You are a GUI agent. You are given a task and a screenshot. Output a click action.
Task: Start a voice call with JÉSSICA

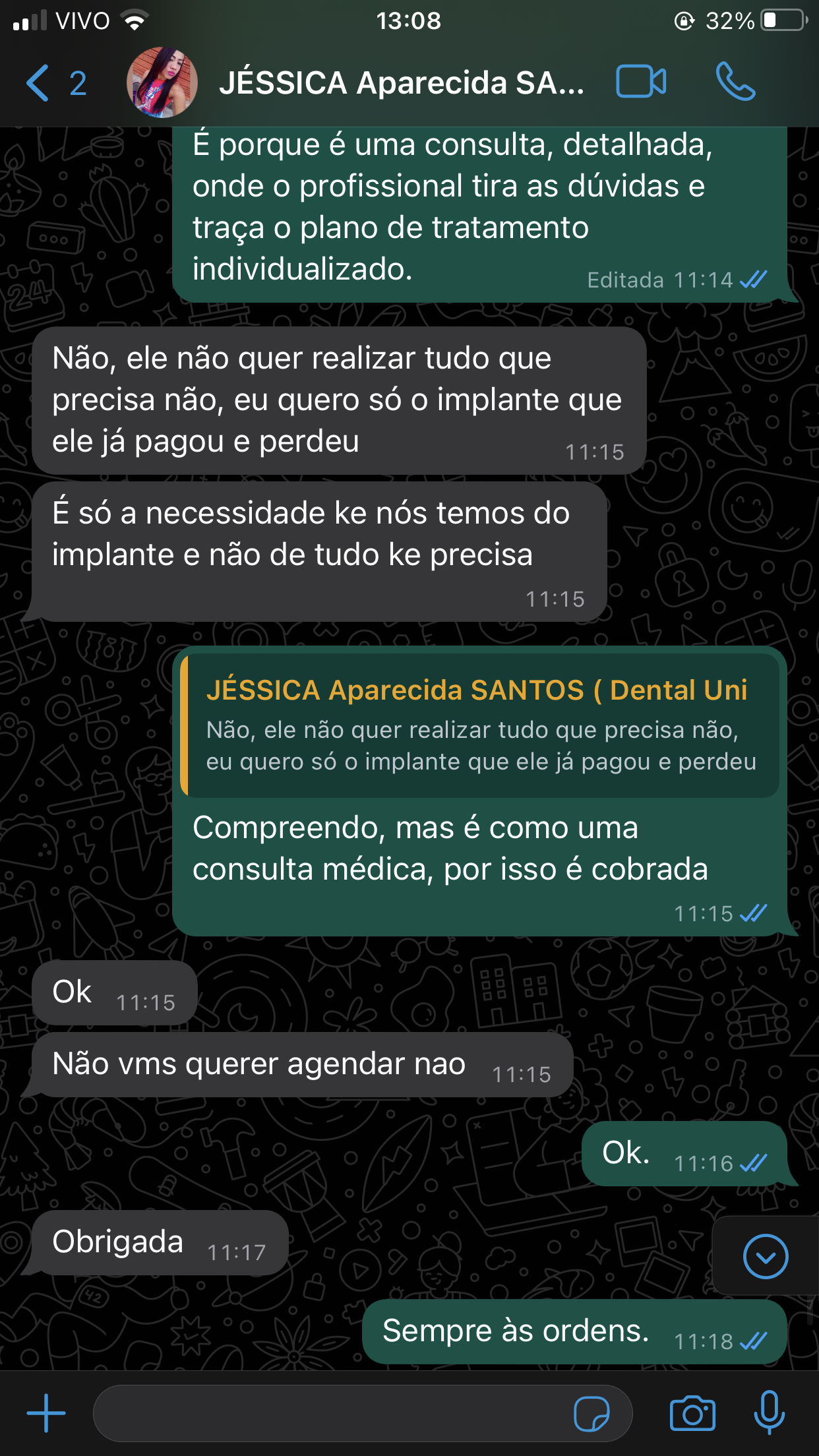(735, 82)
